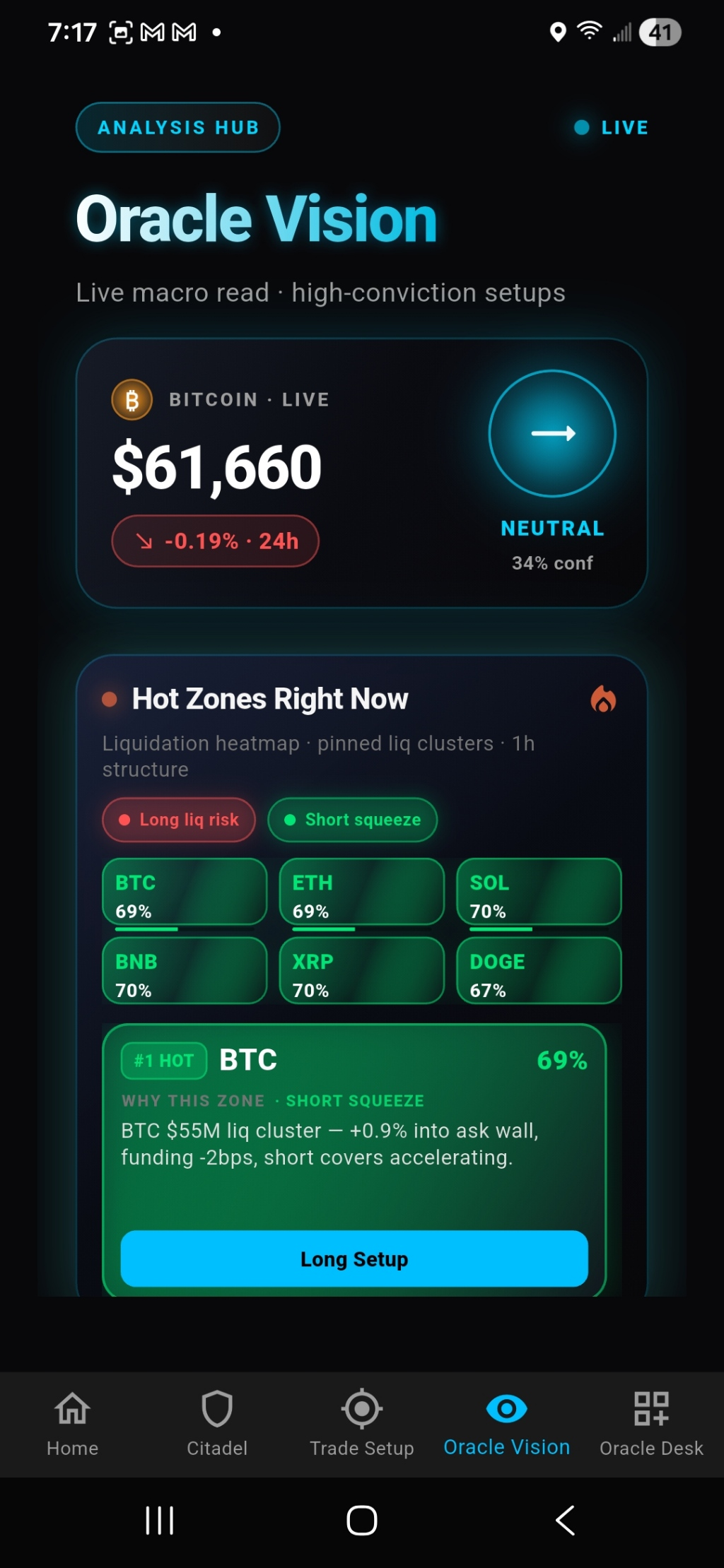Switch to the Citadel tab
724x1568 pixels.
(x=217, y=1424)
